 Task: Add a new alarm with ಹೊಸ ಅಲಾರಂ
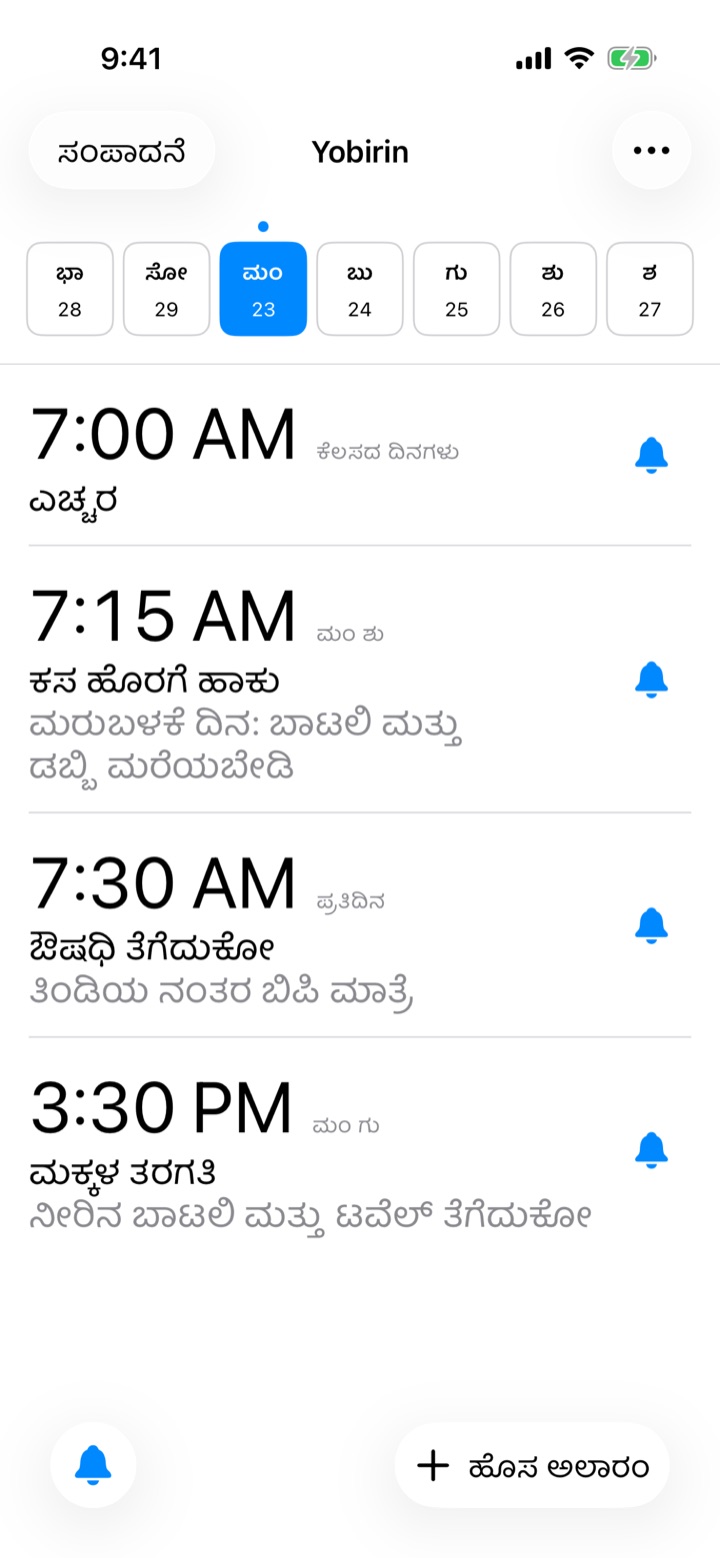532,1466
